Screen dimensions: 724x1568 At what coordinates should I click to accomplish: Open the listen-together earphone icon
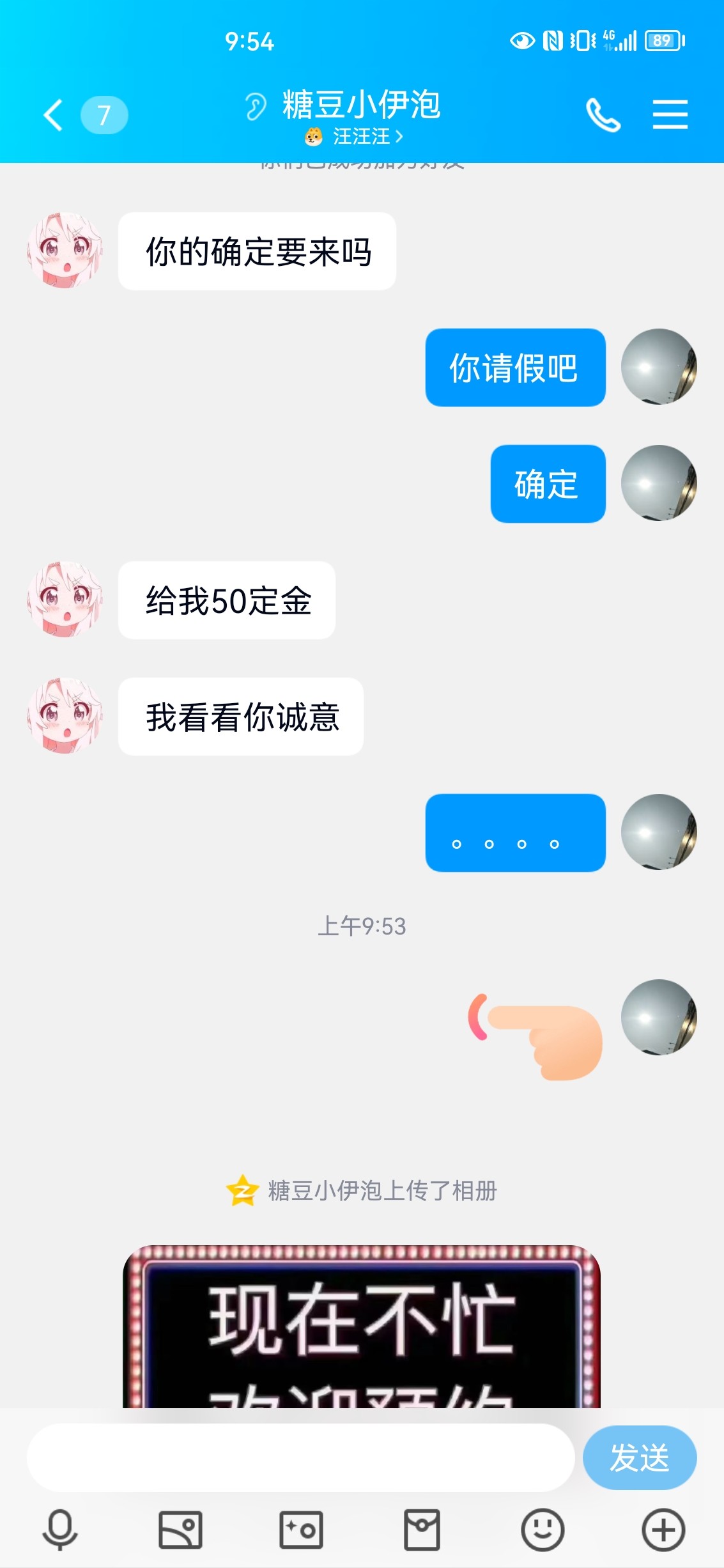pos(255,106)
